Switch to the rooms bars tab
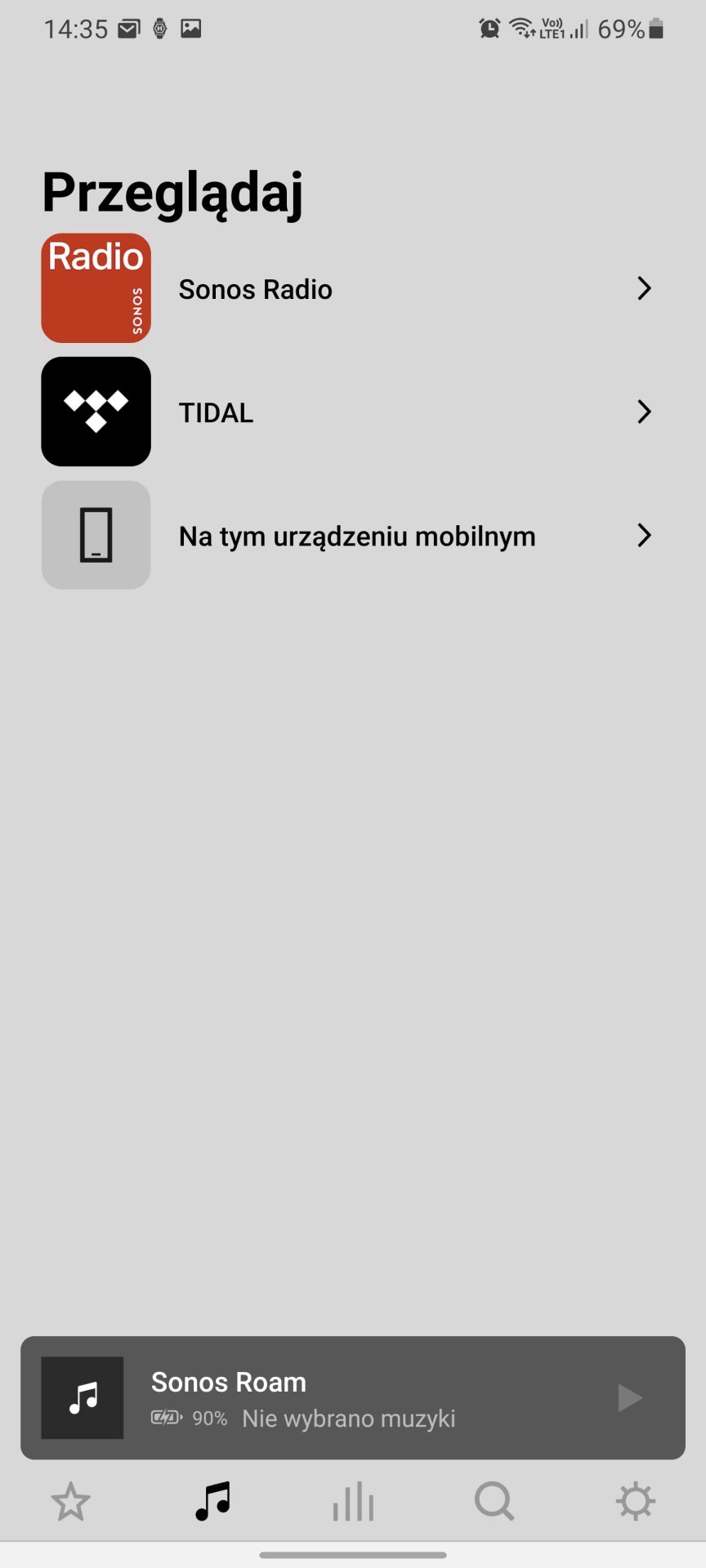The image size is (706, 1568). tap(353, 1501)
